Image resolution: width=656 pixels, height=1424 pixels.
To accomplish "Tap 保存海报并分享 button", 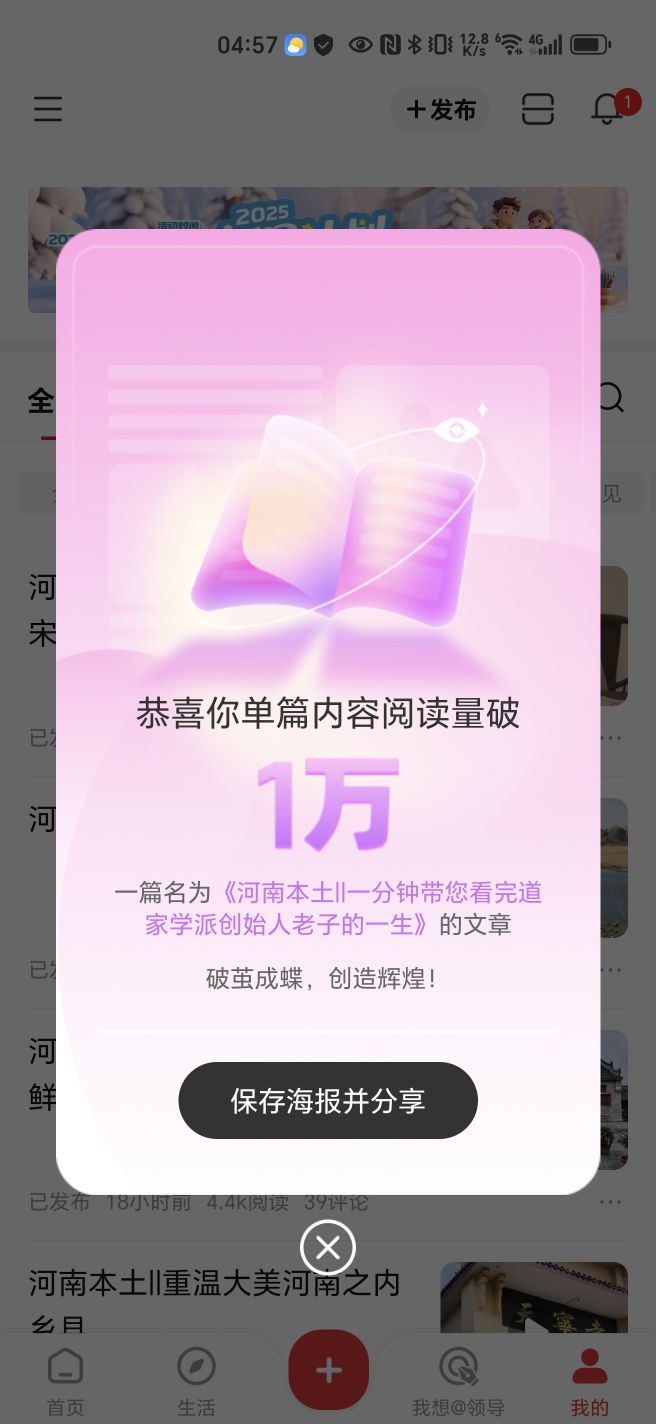I will point(328,1101).
